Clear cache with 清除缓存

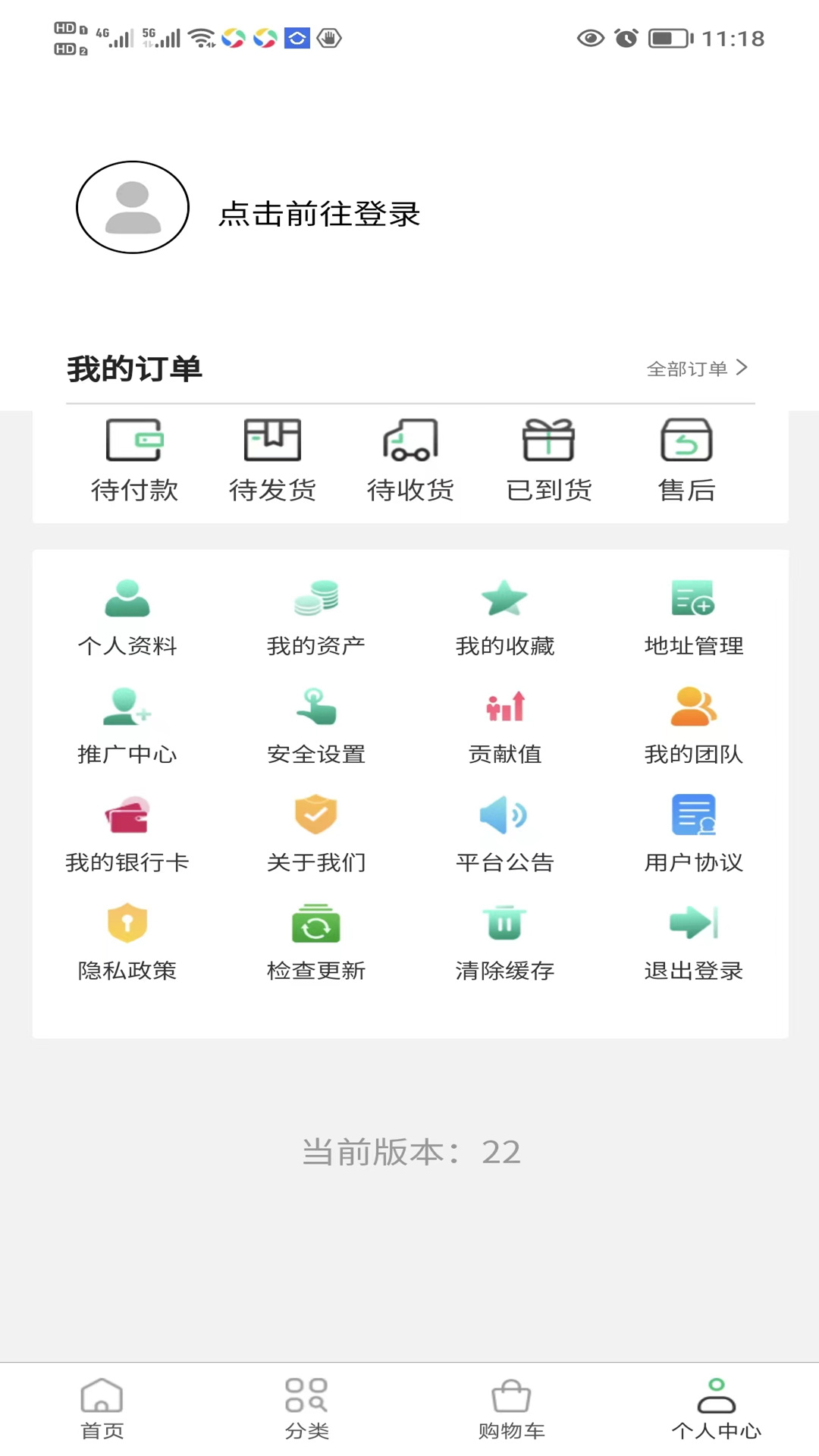point(504,940)
